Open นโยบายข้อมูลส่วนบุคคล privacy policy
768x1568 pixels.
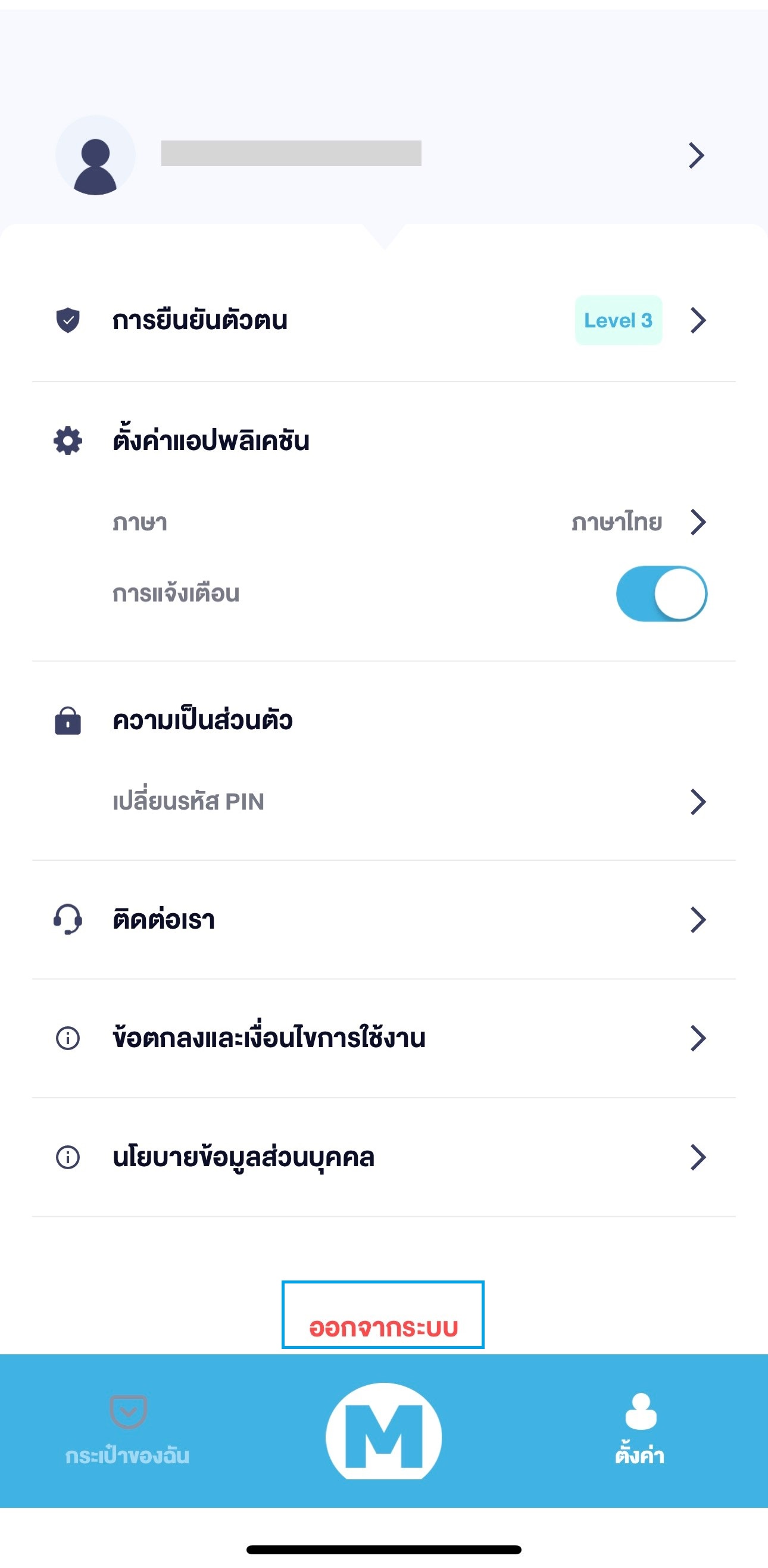coord(383,1157)
